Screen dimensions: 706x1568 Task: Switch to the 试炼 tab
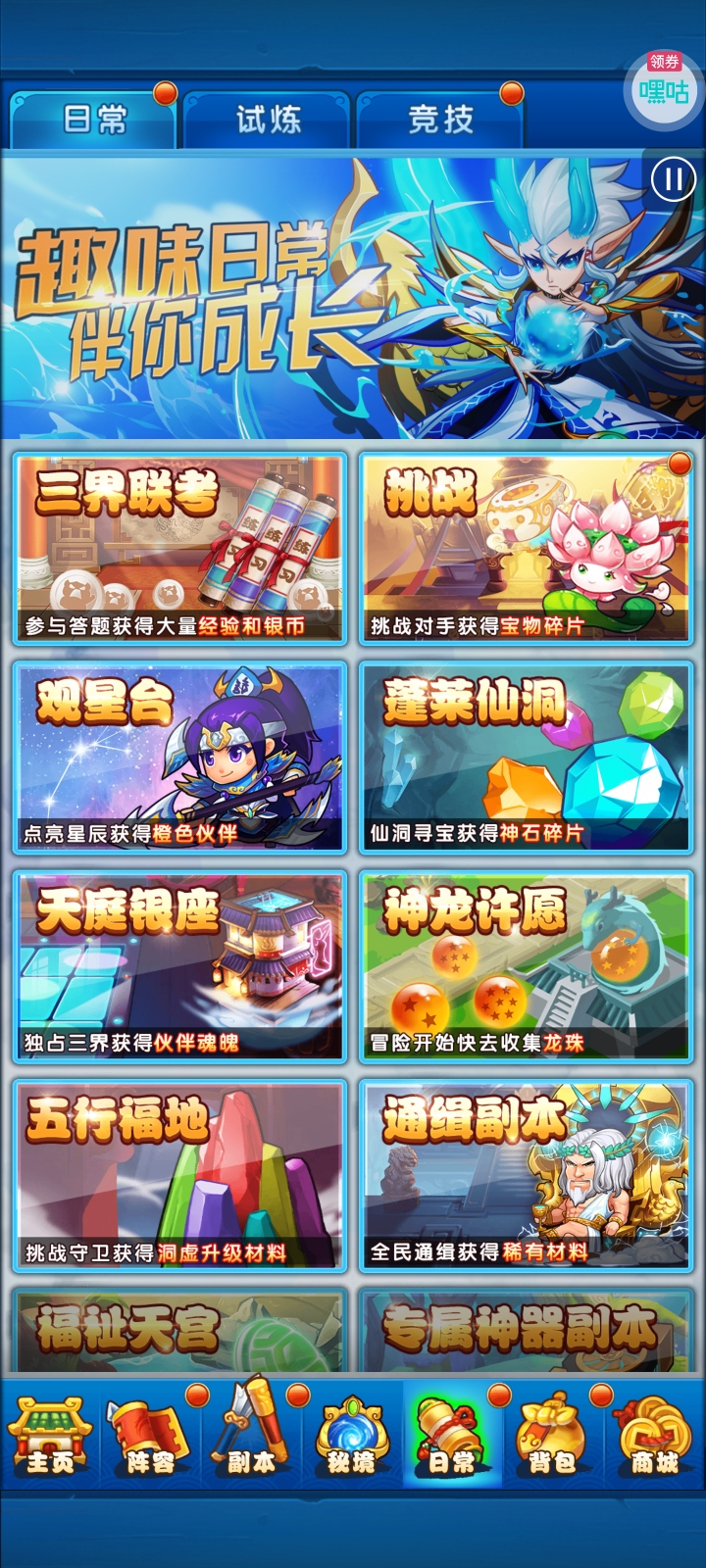click(x=266, y=120)
